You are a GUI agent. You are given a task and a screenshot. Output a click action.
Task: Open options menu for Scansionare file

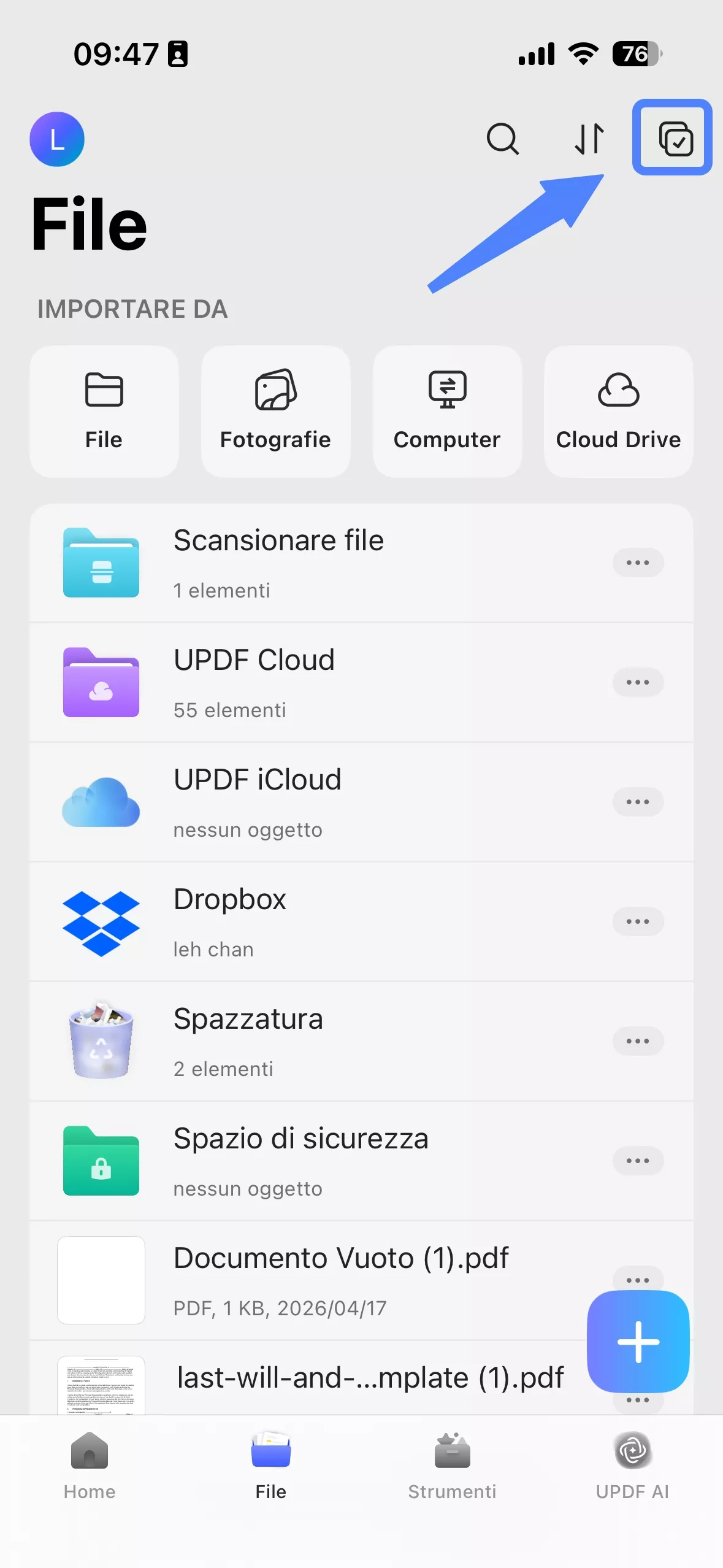(638, 563)
